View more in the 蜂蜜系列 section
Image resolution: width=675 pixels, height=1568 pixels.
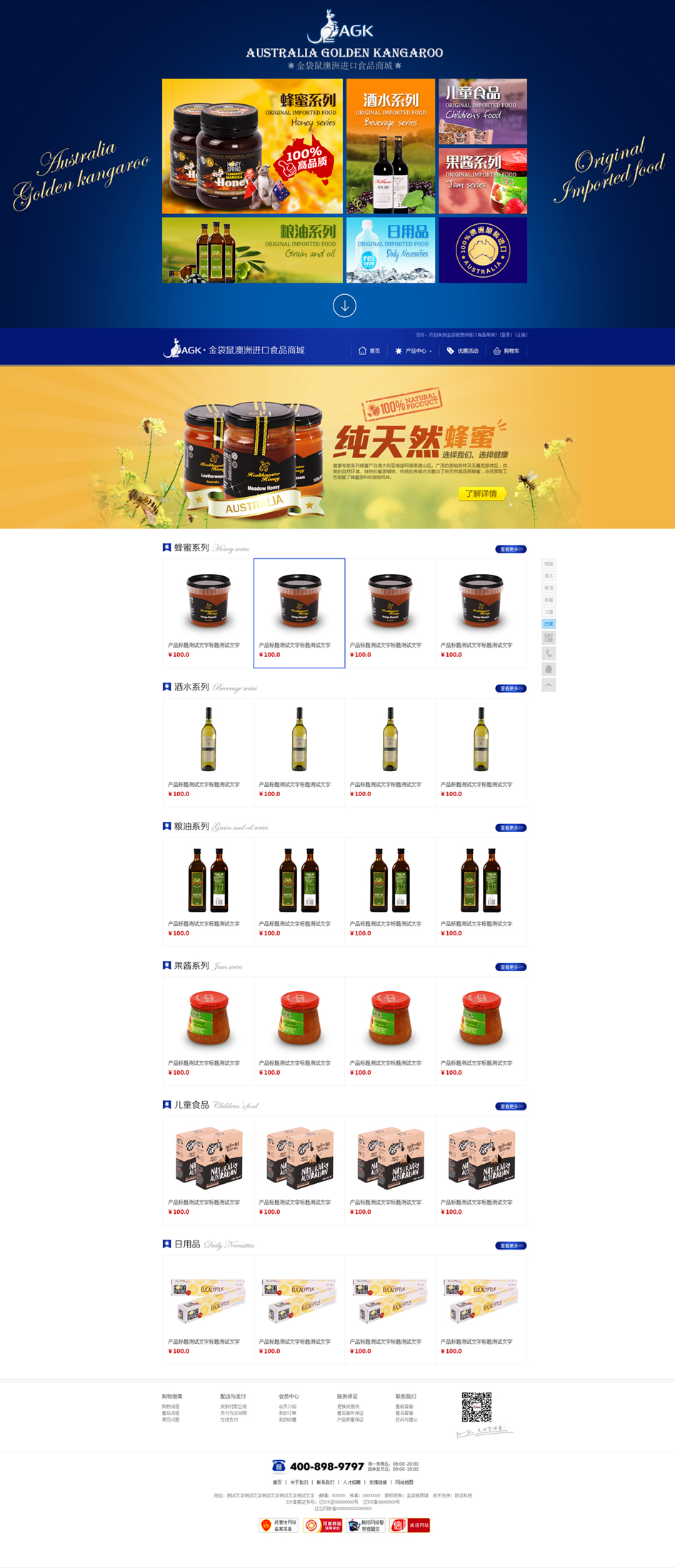(511, 549)
